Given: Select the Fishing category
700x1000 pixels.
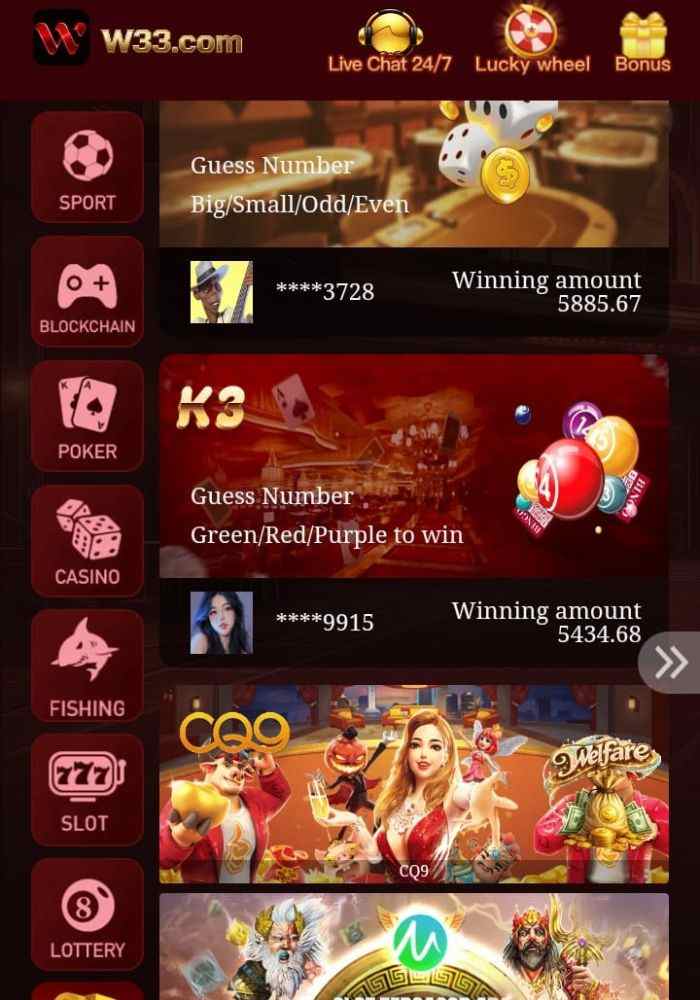Looking at the screenshot, I should (x=87, y=666).
